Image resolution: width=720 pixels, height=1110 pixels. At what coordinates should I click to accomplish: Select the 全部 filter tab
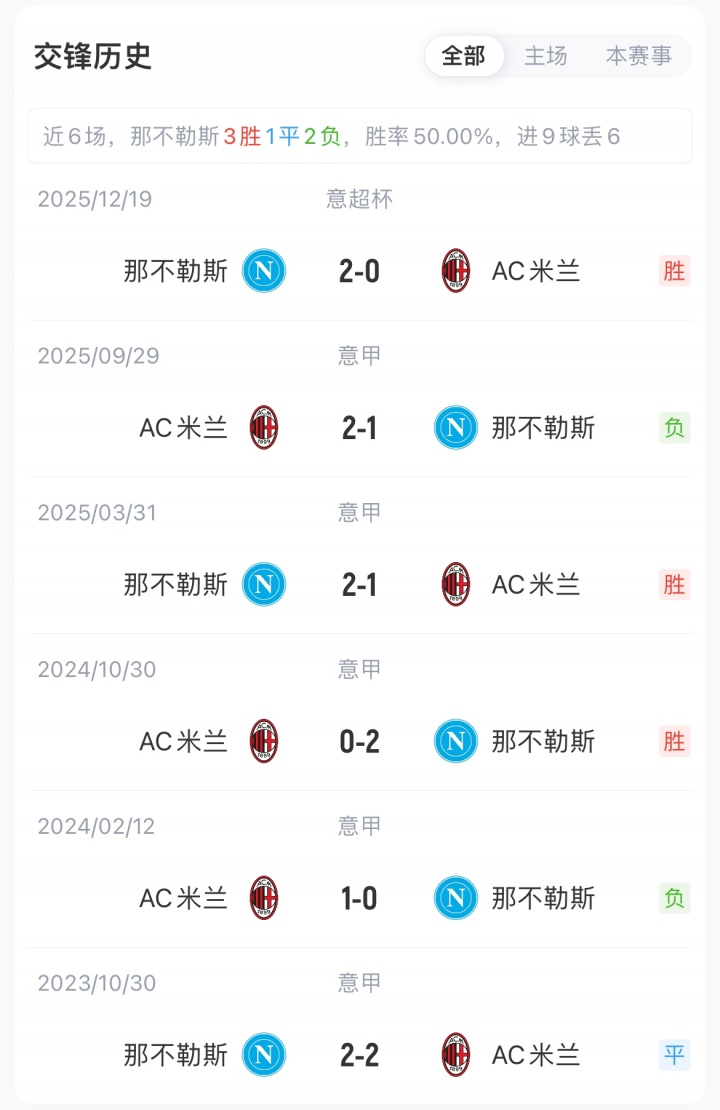point(464,56)
